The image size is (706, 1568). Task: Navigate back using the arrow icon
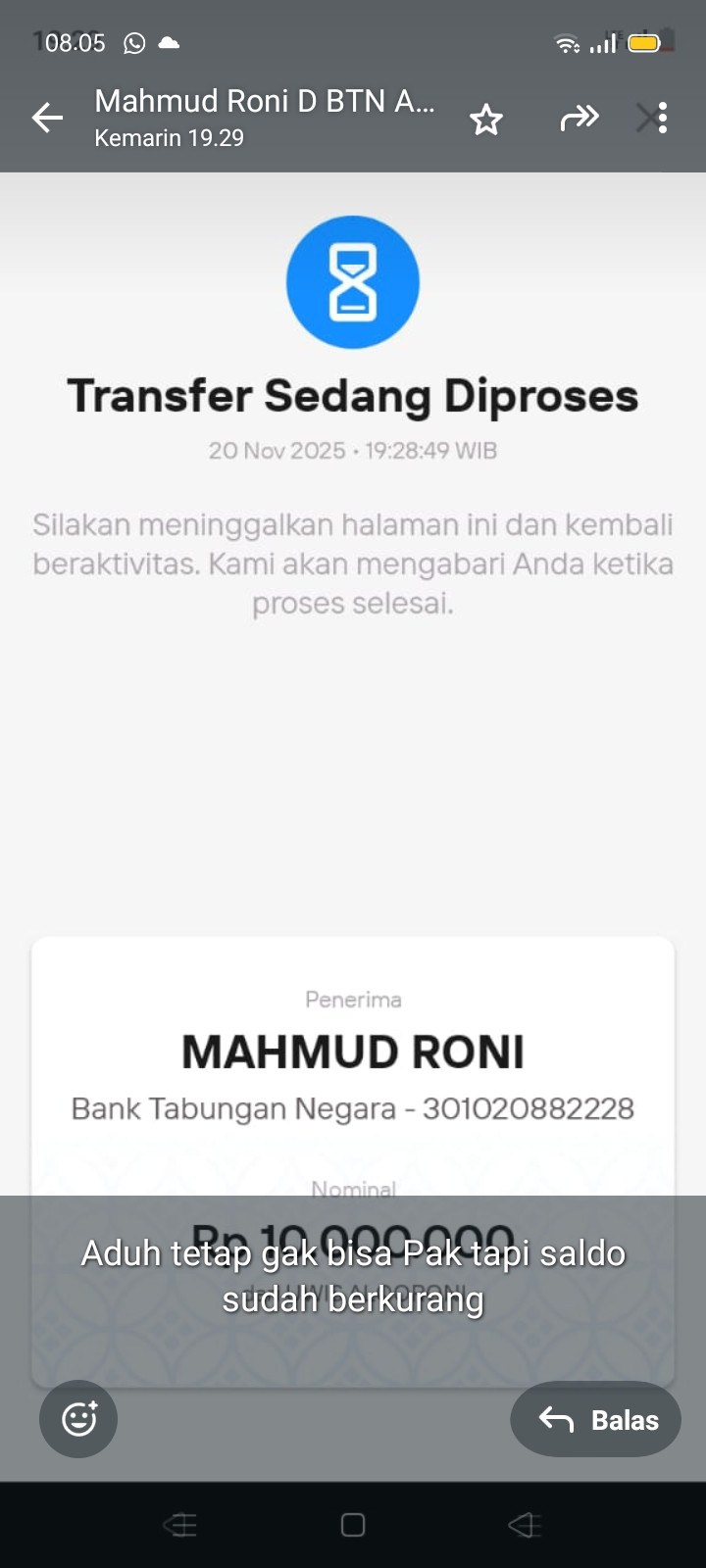[46, 117]
